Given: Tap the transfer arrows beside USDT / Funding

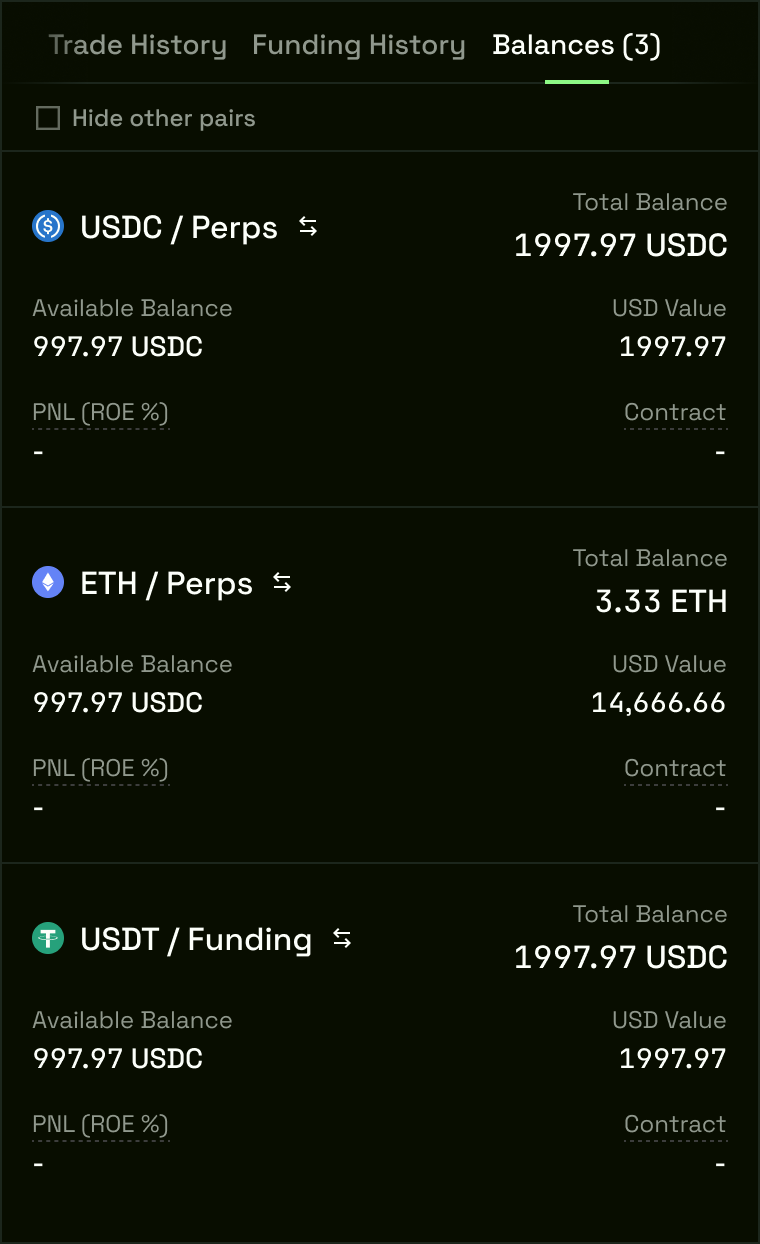Looking at the screenshot, I should (x=342, y=939).
